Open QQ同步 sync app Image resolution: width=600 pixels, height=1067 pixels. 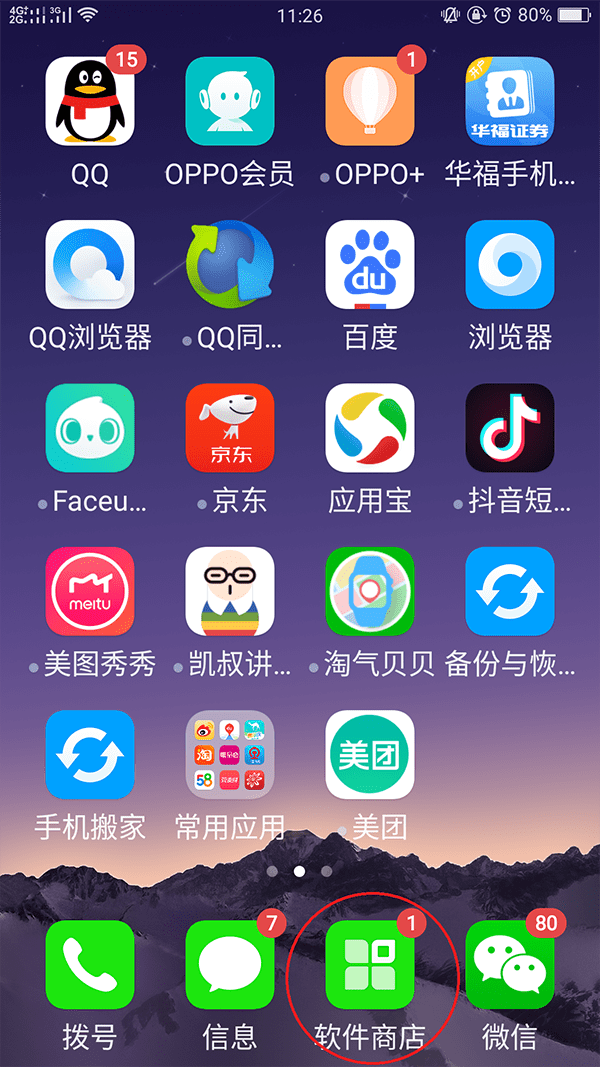point(230,264)
